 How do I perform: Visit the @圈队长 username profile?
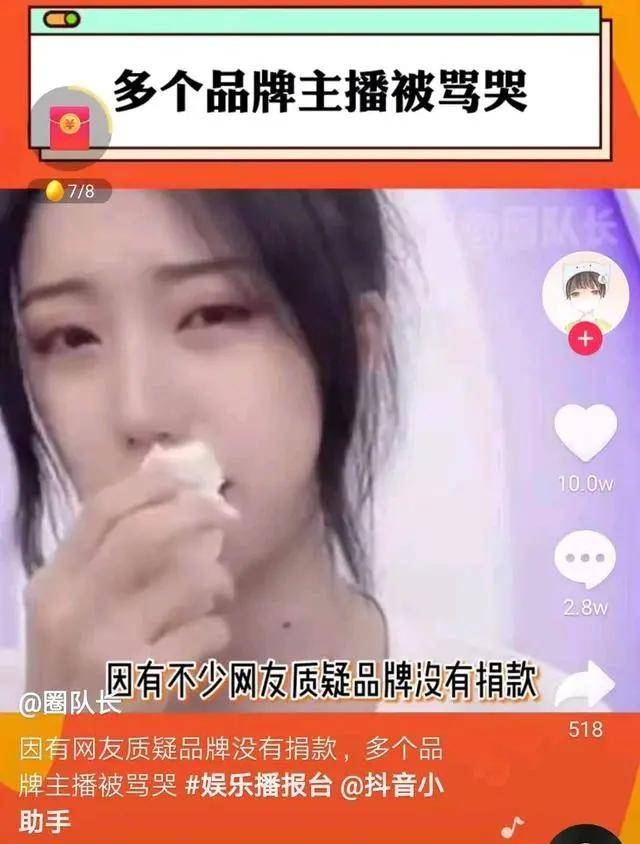[70, 704]
